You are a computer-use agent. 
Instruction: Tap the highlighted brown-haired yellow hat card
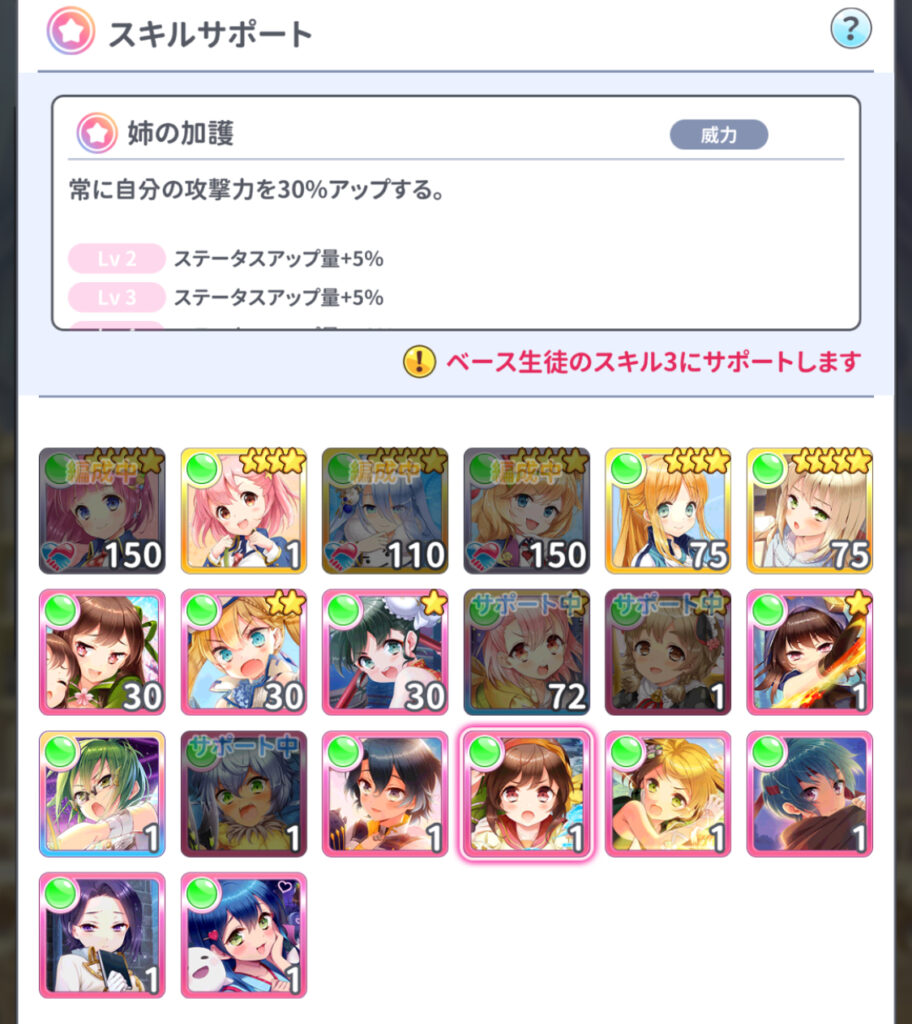pyautogui.click(x=527, y=794)
